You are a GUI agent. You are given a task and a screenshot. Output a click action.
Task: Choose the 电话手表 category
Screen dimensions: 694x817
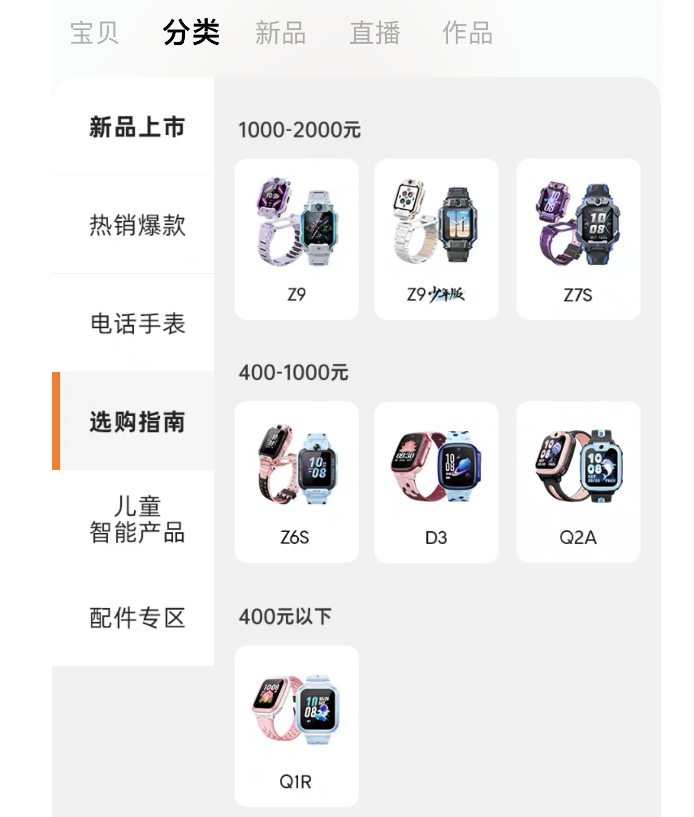point(137,323)
